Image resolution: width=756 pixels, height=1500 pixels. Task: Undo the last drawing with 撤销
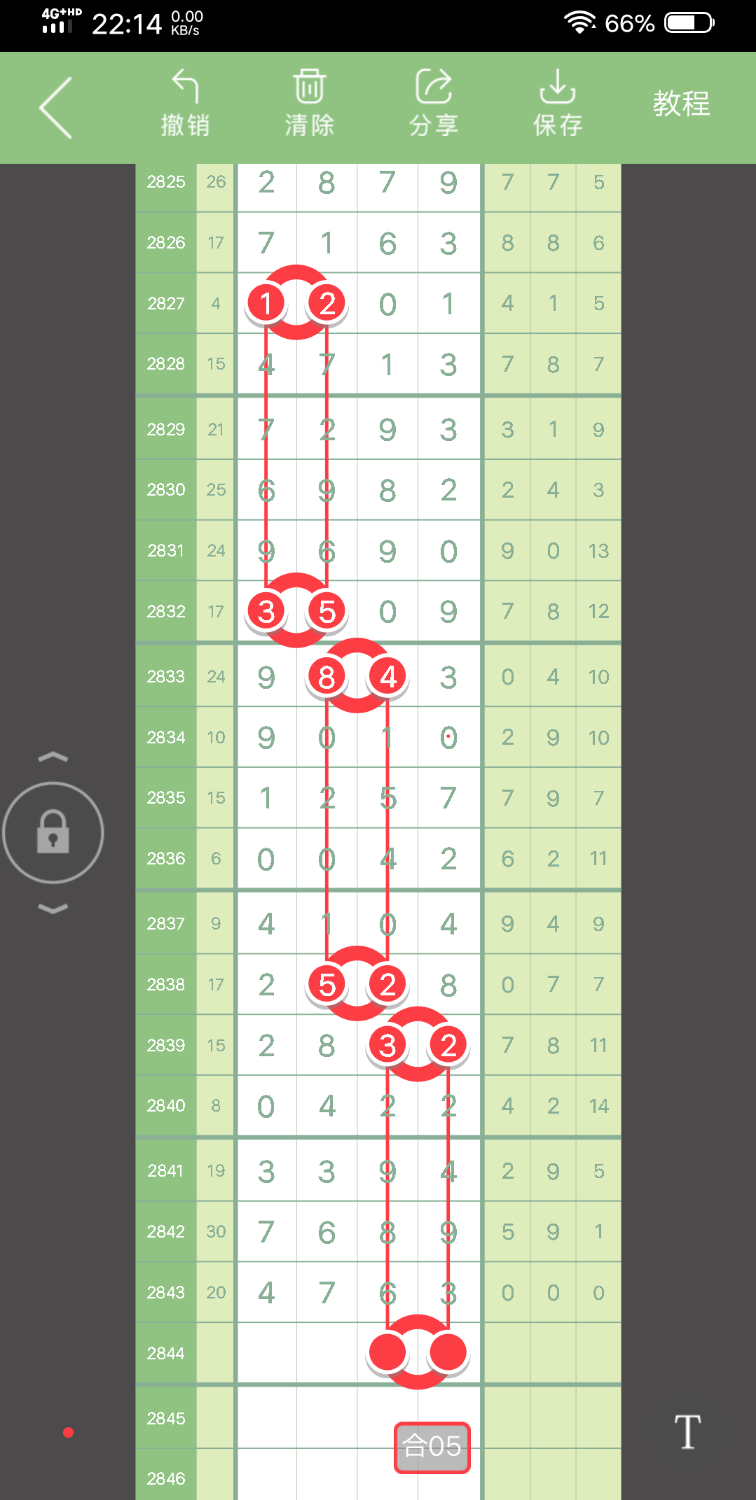tap(185, 103)
